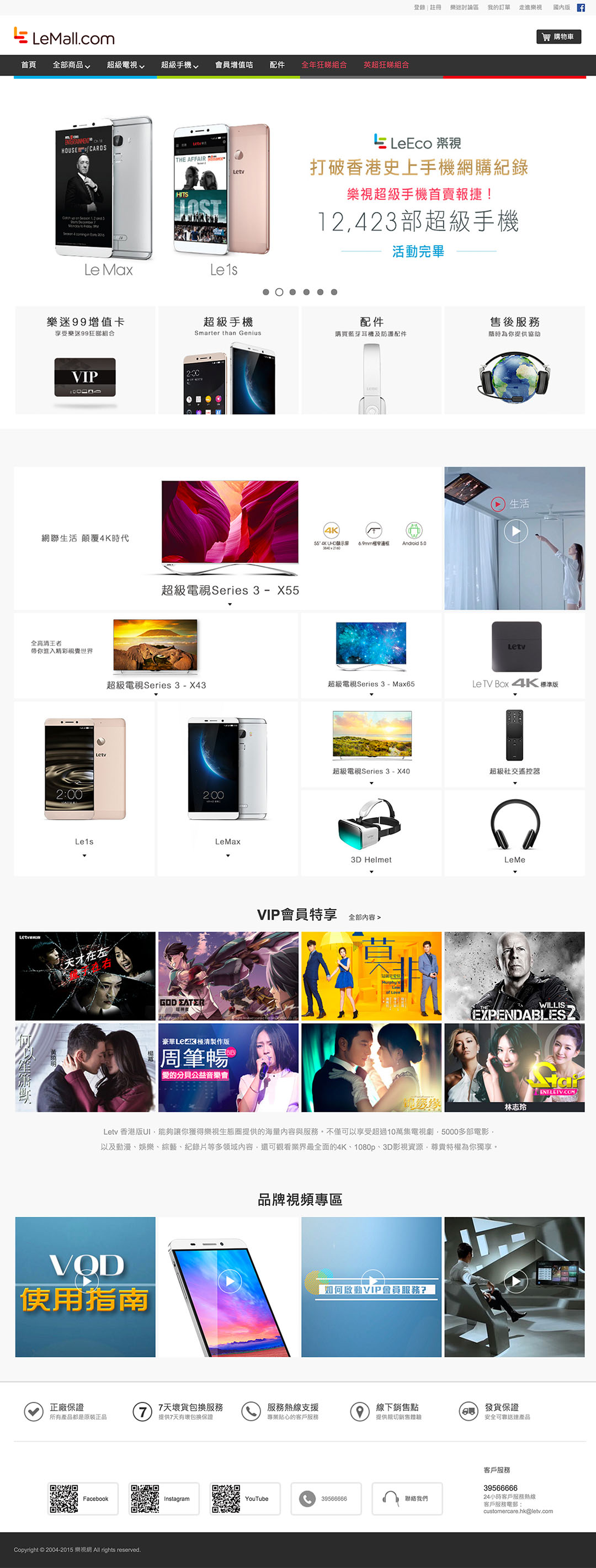Select the third banner carousel dot

293,292
